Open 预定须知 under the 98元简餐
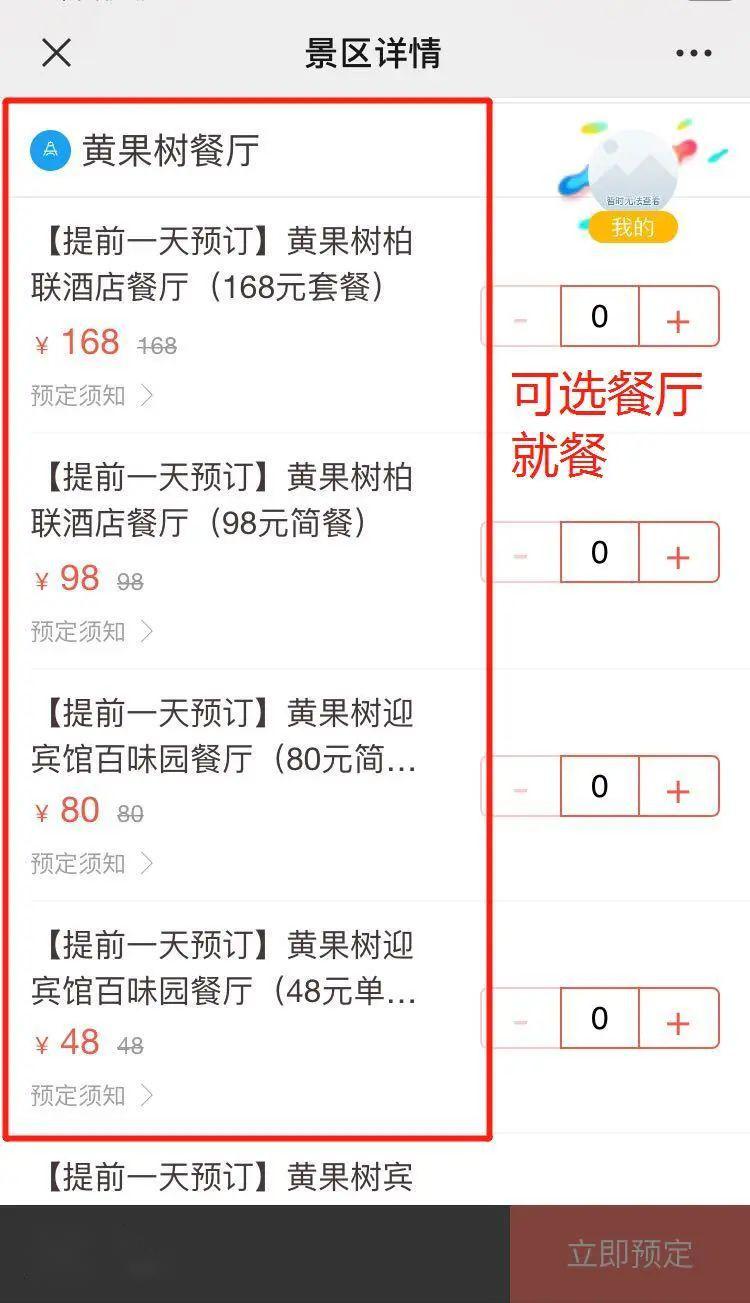This screenshot has width=750, height=1303. coord(91,632)
